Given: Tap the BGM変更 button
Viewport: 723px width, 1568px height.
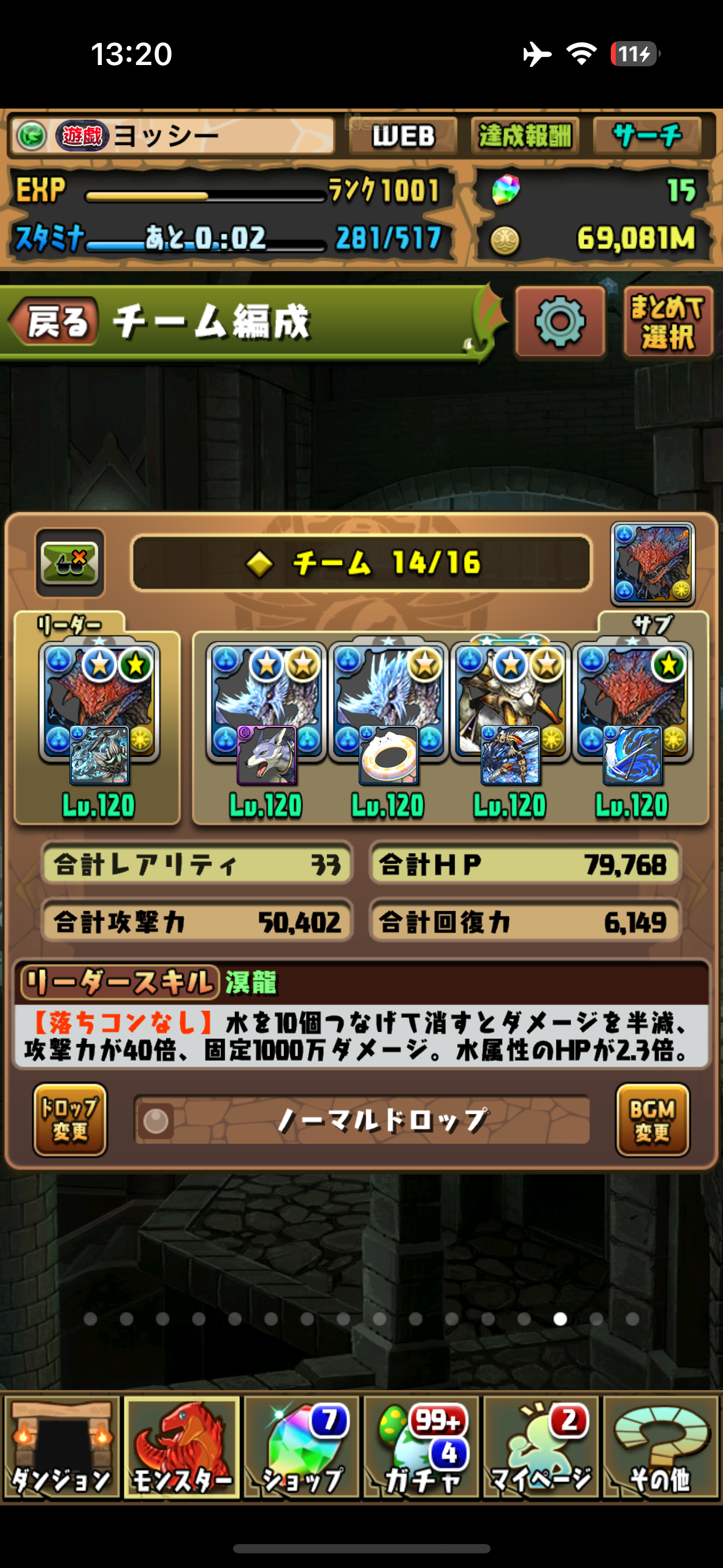Looking at the screenshot, I should pyautogui.click(x=652, y=1120).
